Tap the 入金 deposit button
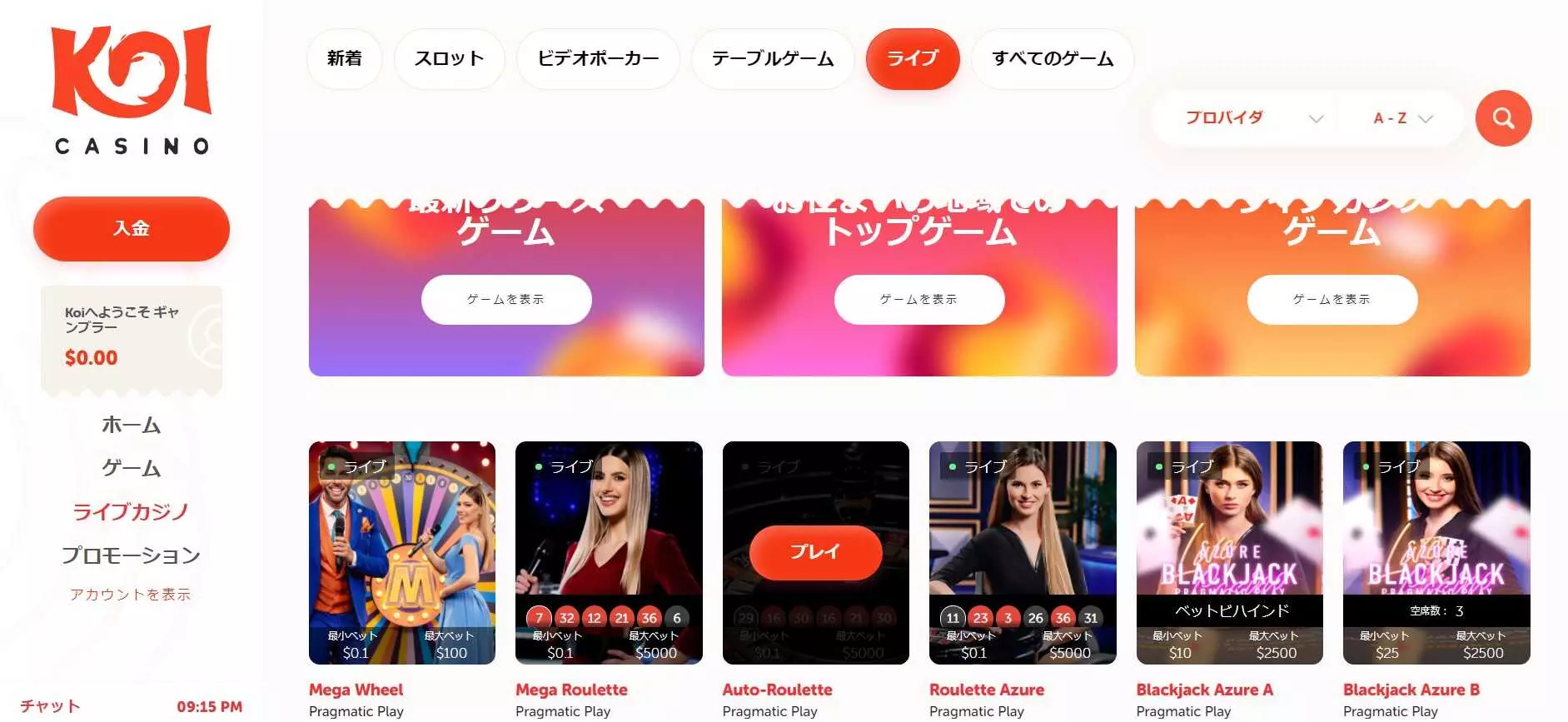Viewport: 1568px width, 722px height. [132, 228]
